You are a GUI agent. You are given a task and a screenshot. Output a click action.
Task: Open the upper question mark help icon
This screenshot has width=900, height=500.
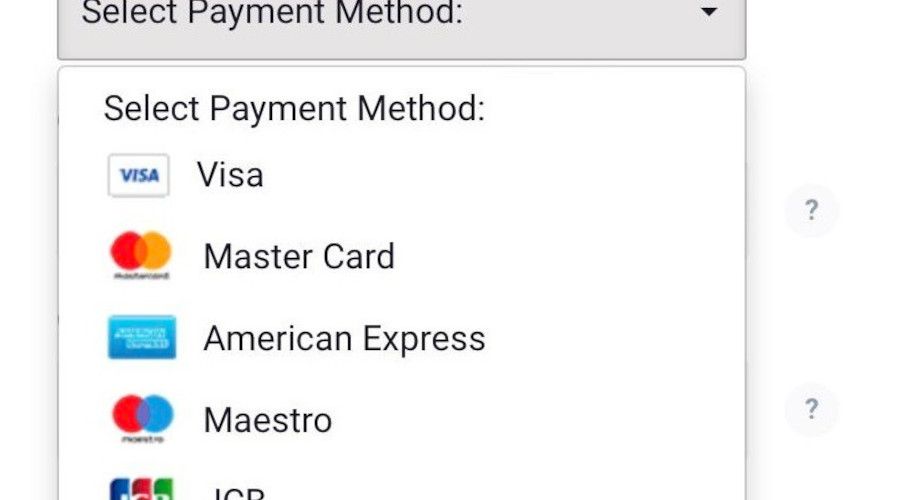(x=811, y=211)
